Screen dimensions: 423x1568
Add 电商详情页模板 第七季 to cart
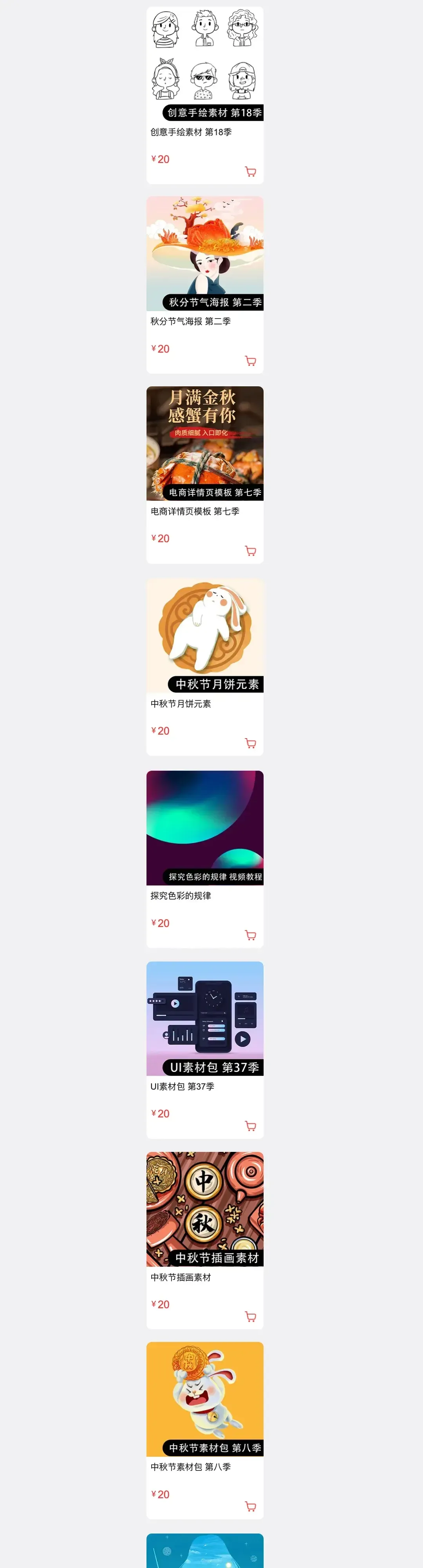pos(250,551)
